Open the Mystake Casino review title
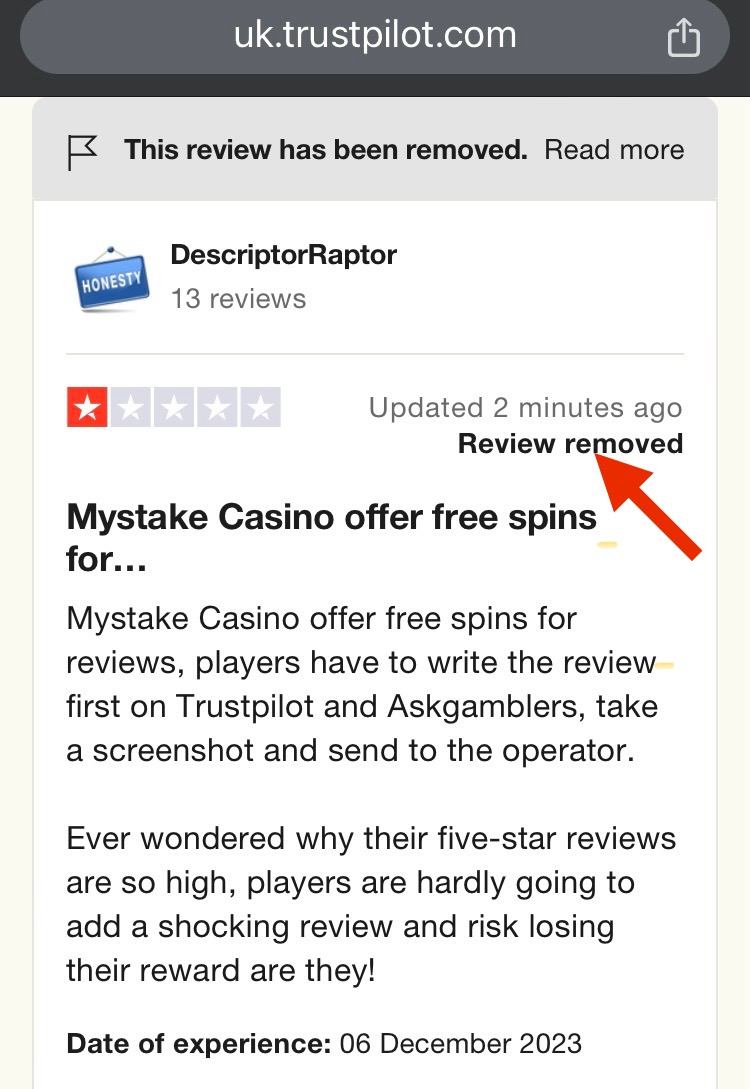Viewport: 750px width, 1089px height. tap(331, 538)
